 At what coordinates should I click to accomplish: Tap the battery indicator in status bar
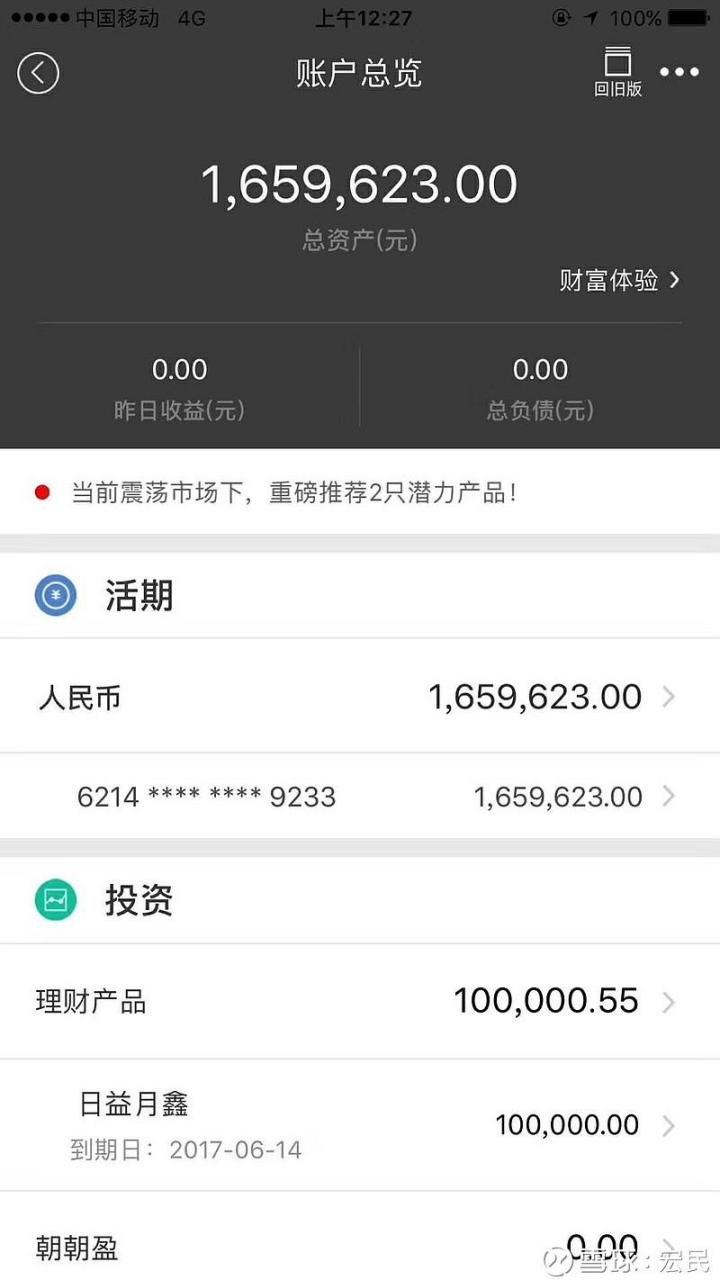coord(688,15)
